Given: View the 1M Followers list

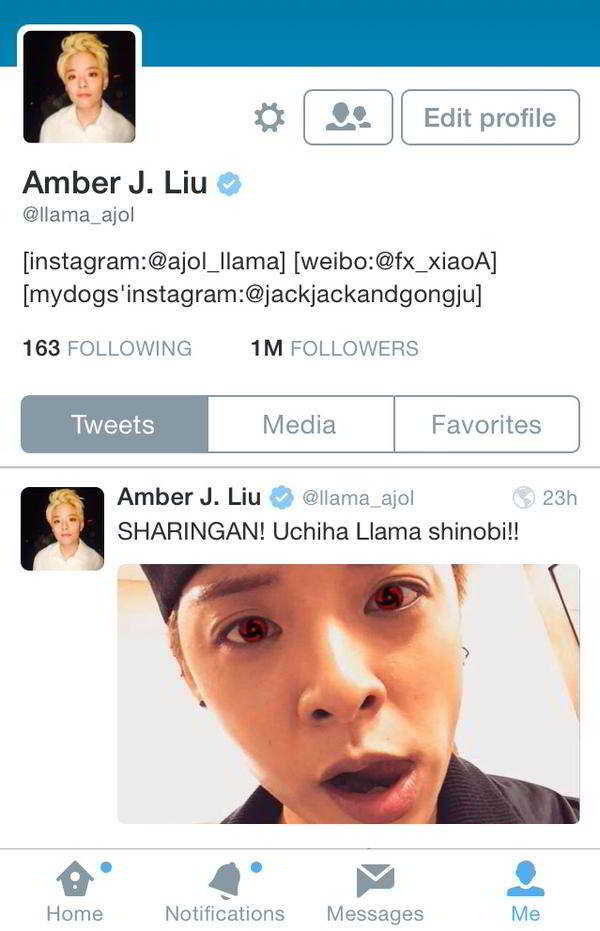Looking at the screenshot, I should click(334, 348).
